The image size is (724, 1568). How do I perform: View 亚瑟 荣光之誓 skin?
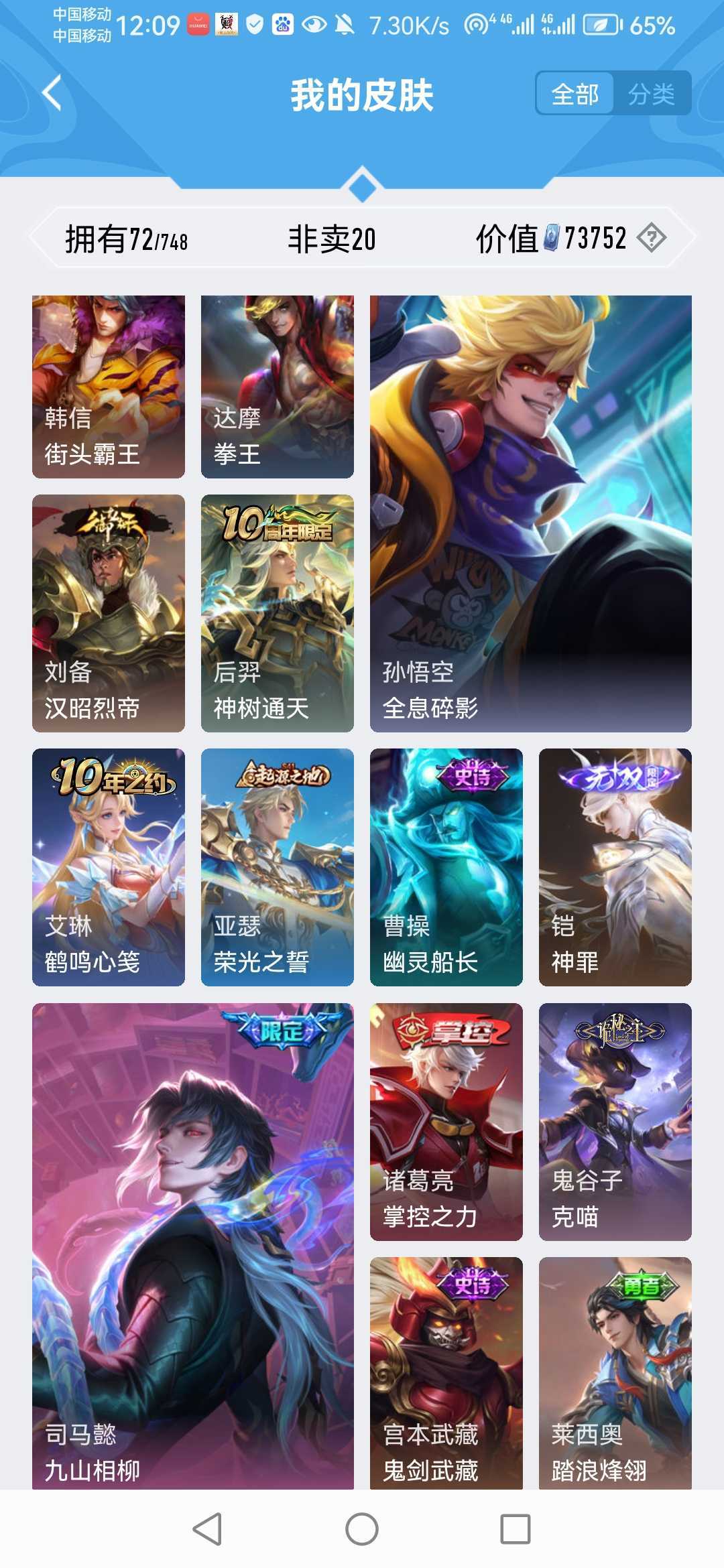[x=278, y=867]
